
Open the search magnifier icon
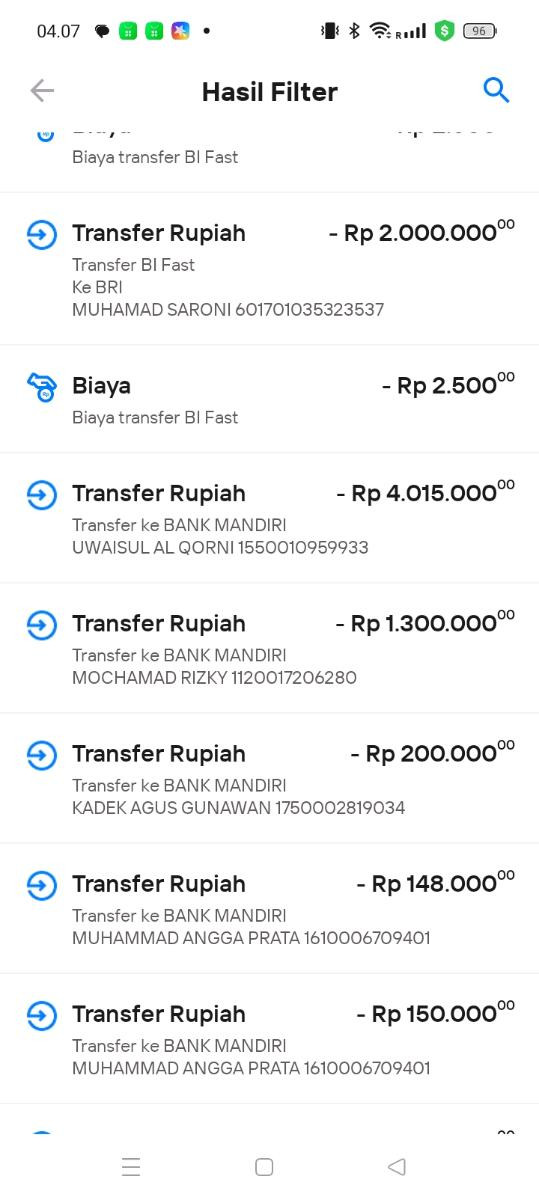click(x=496, y=90)
